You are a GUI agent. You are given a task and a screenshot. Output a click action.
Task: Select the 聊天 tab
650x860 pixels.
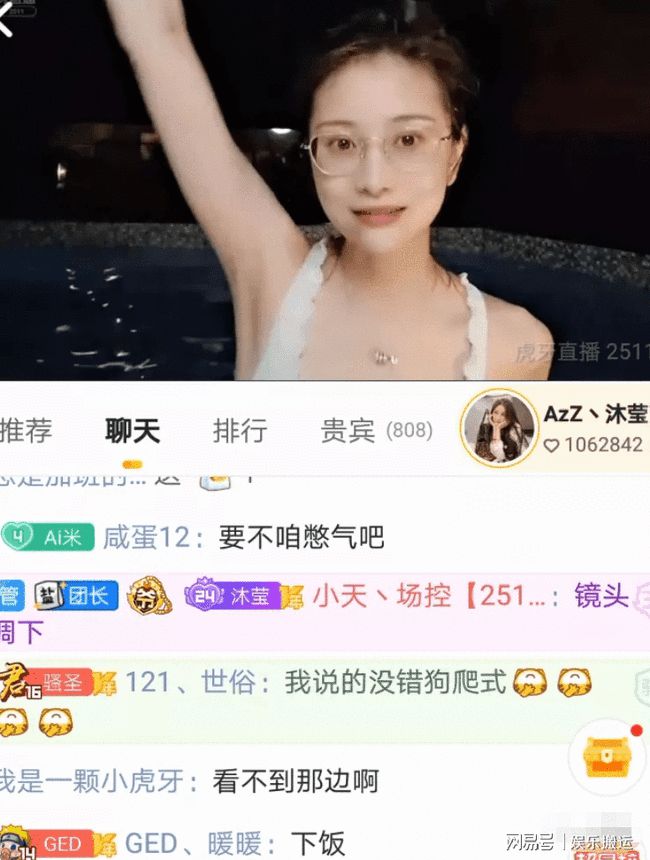[132, 431]
